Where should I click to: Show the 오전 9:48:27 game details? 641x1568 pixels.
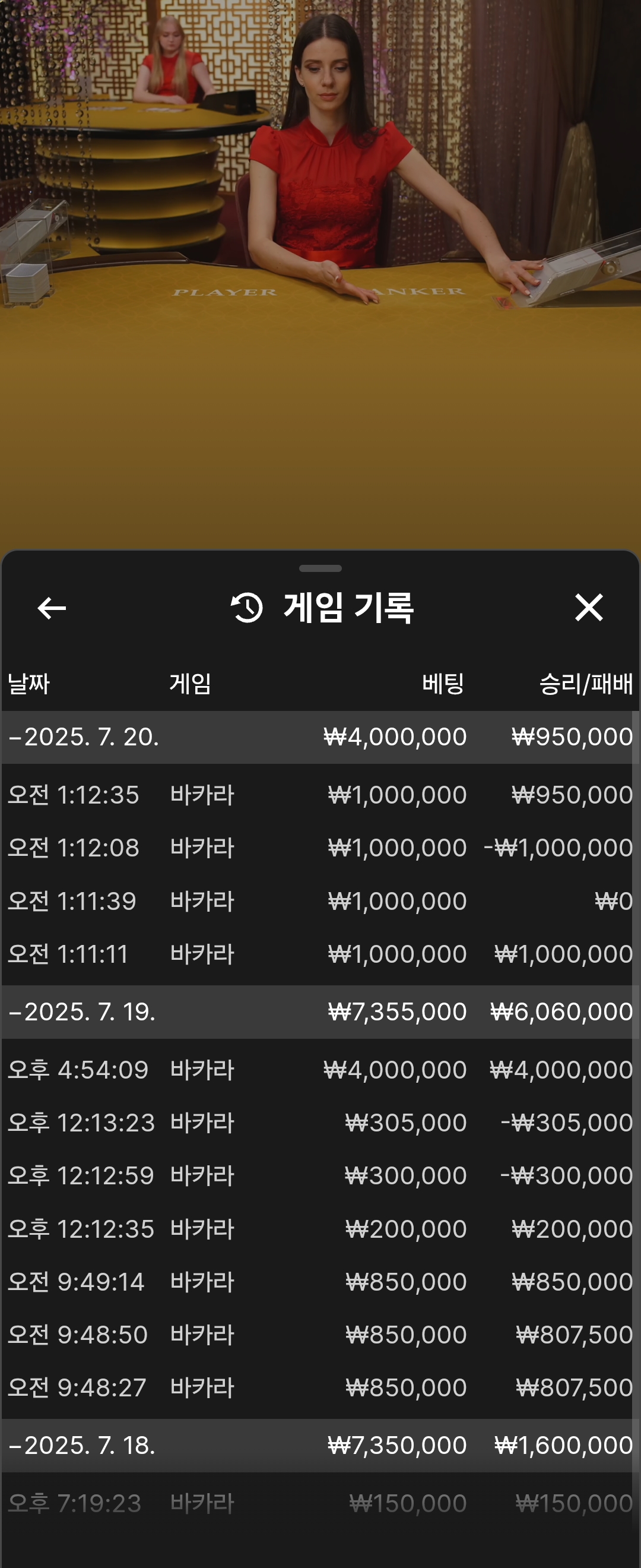pyautogui.click(x=320, y=1388)
